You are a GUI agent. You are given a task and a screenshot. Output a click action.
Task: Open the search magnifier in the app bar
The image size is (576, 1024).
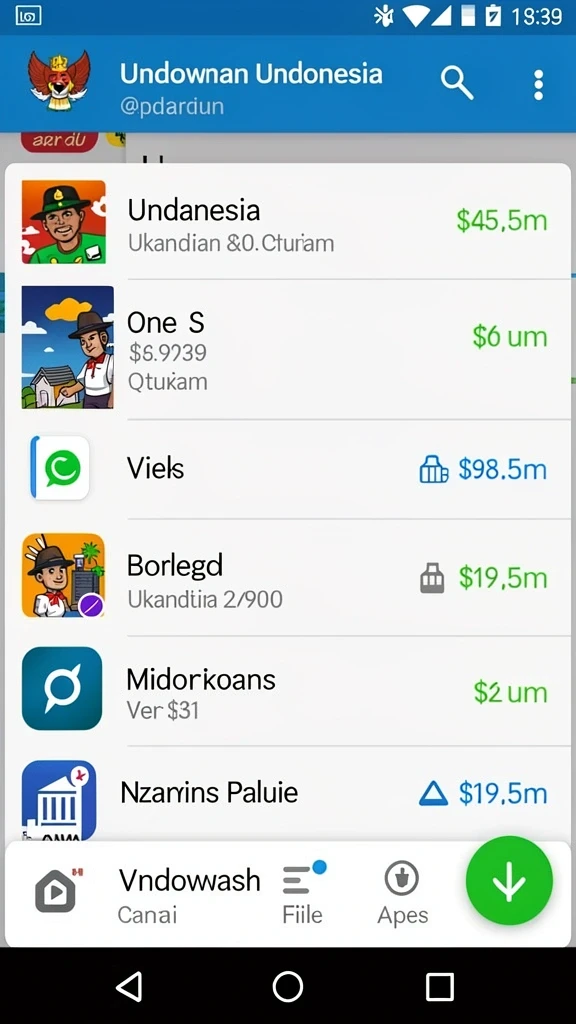(456, 84)
